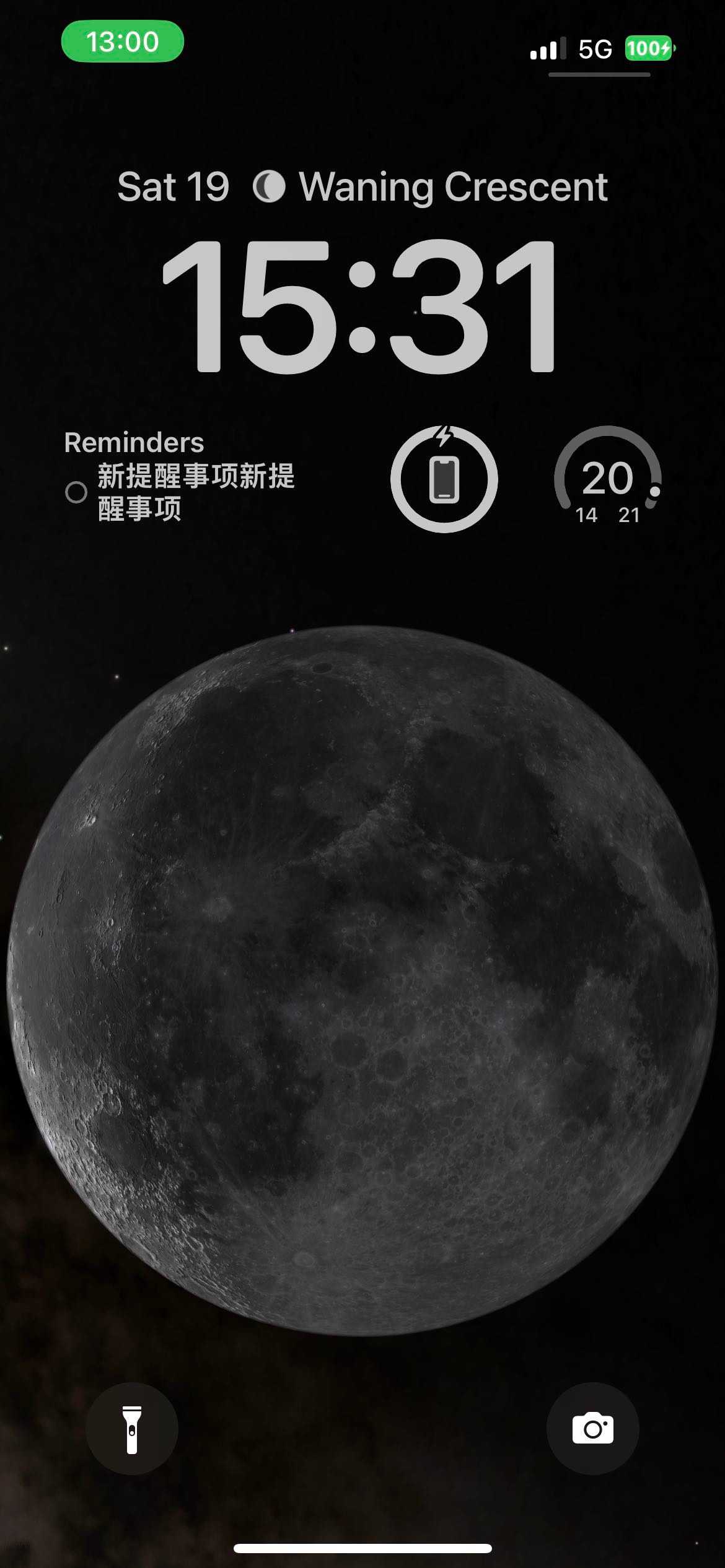Open the Waning Crescent date widget
Image resolution: width=725 pixels, height=1568 pixels.
coord(362,187)
